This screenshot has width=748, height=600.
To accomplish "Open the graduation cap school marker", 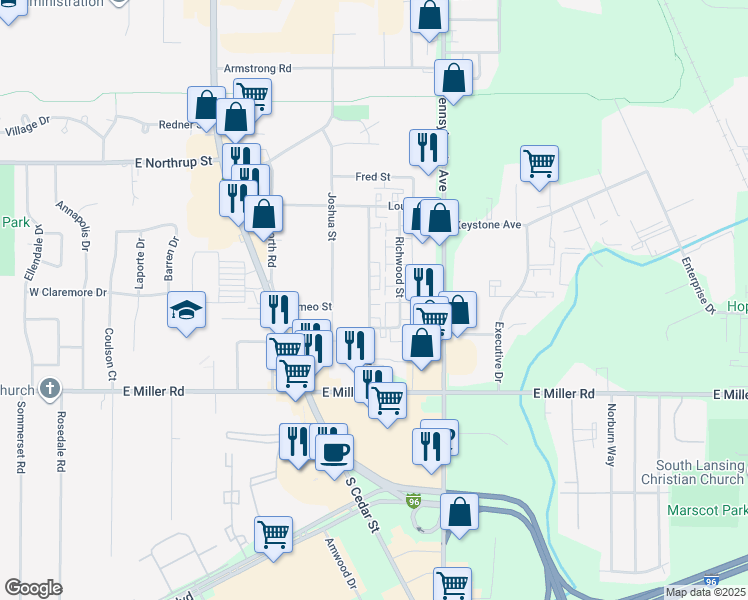I will coord(187,313).
